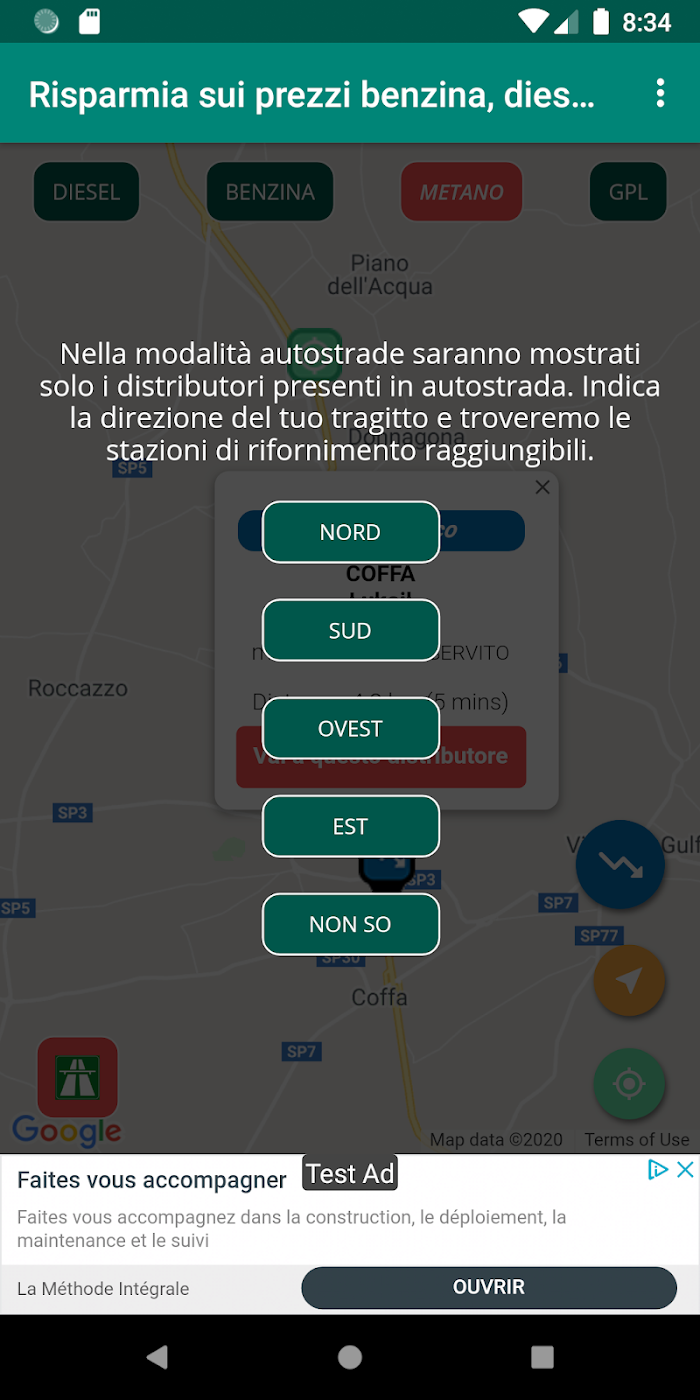This screenshot has width=700, height=1400.
Task: Tap the NON SO button
Action: (x=350, y=924)
